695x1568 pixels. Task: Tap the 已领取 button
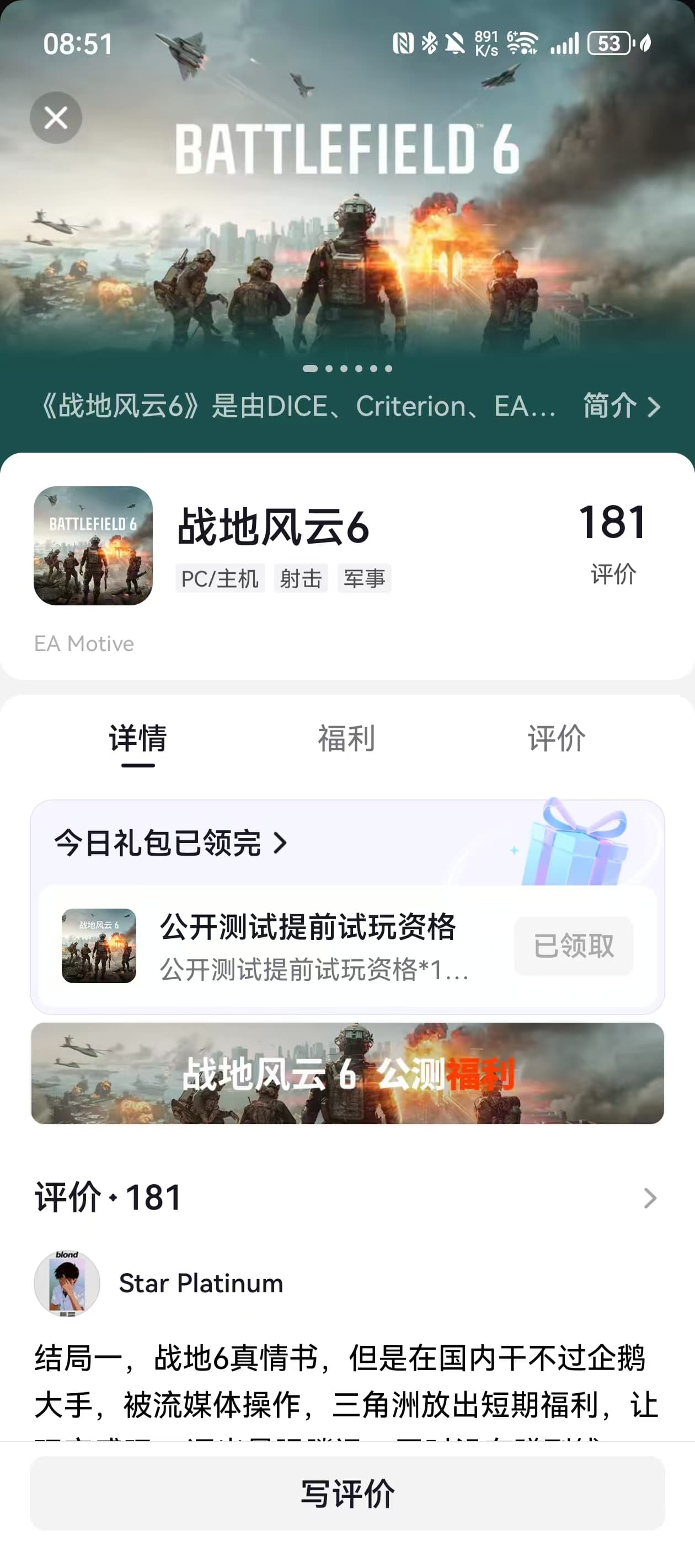click(x=574, y=946)
